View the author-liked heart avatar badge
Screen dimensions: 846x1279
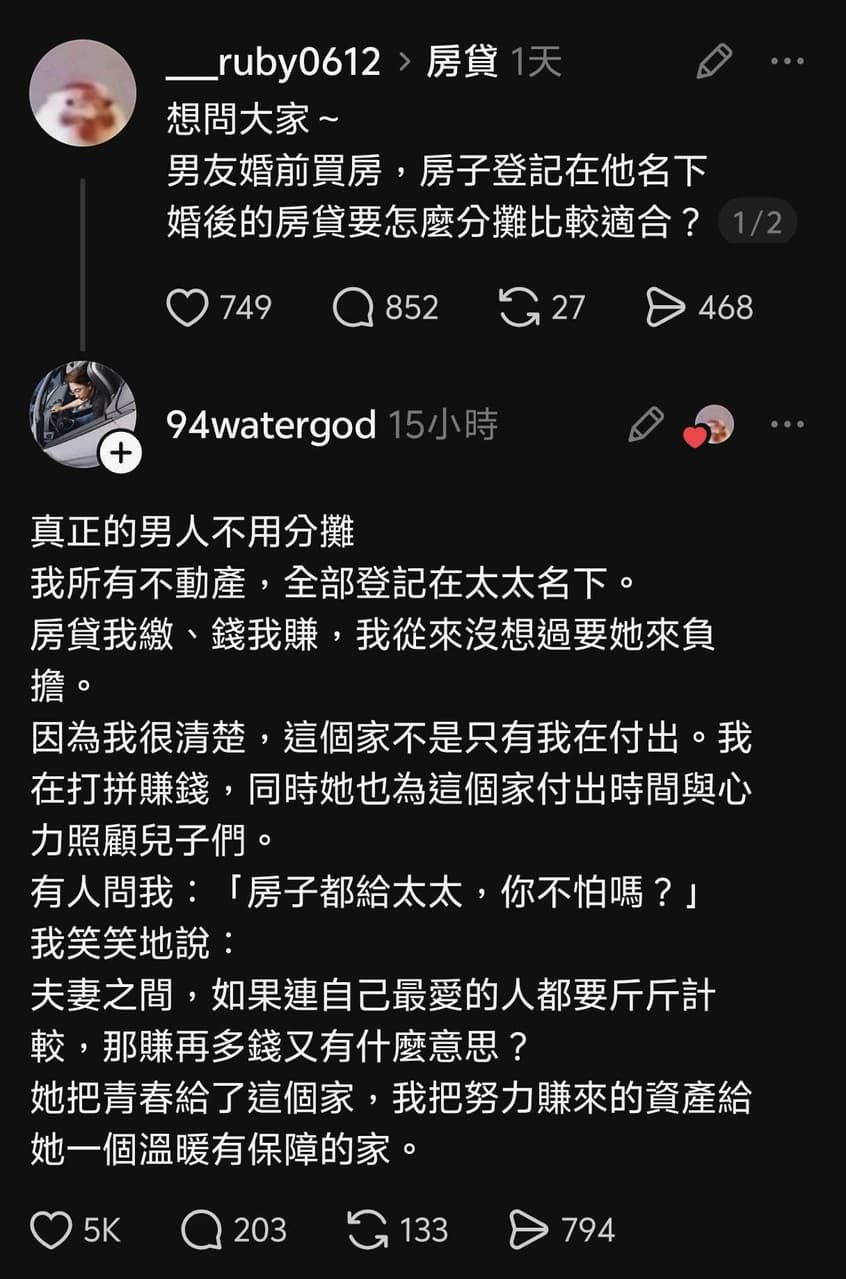(x=709, y=426)
